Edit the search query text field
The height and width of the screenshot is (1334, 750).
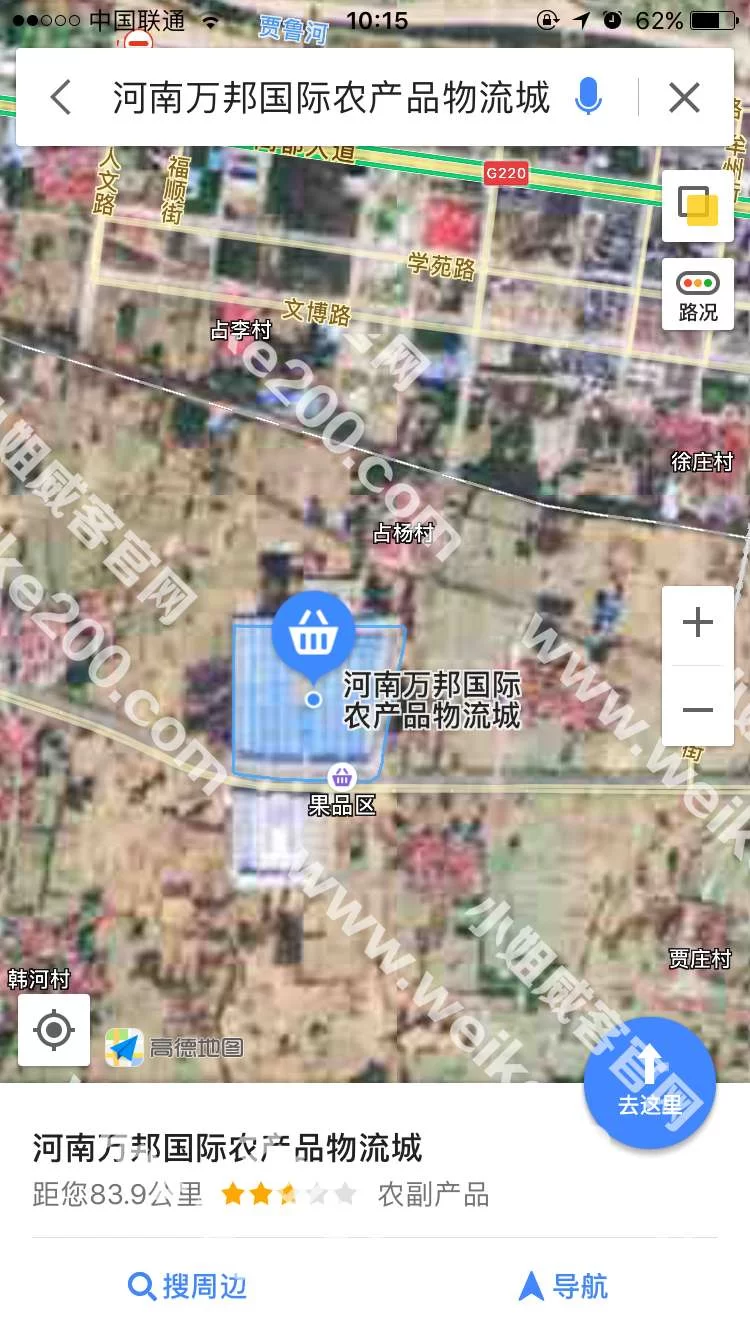pos(330,98)
